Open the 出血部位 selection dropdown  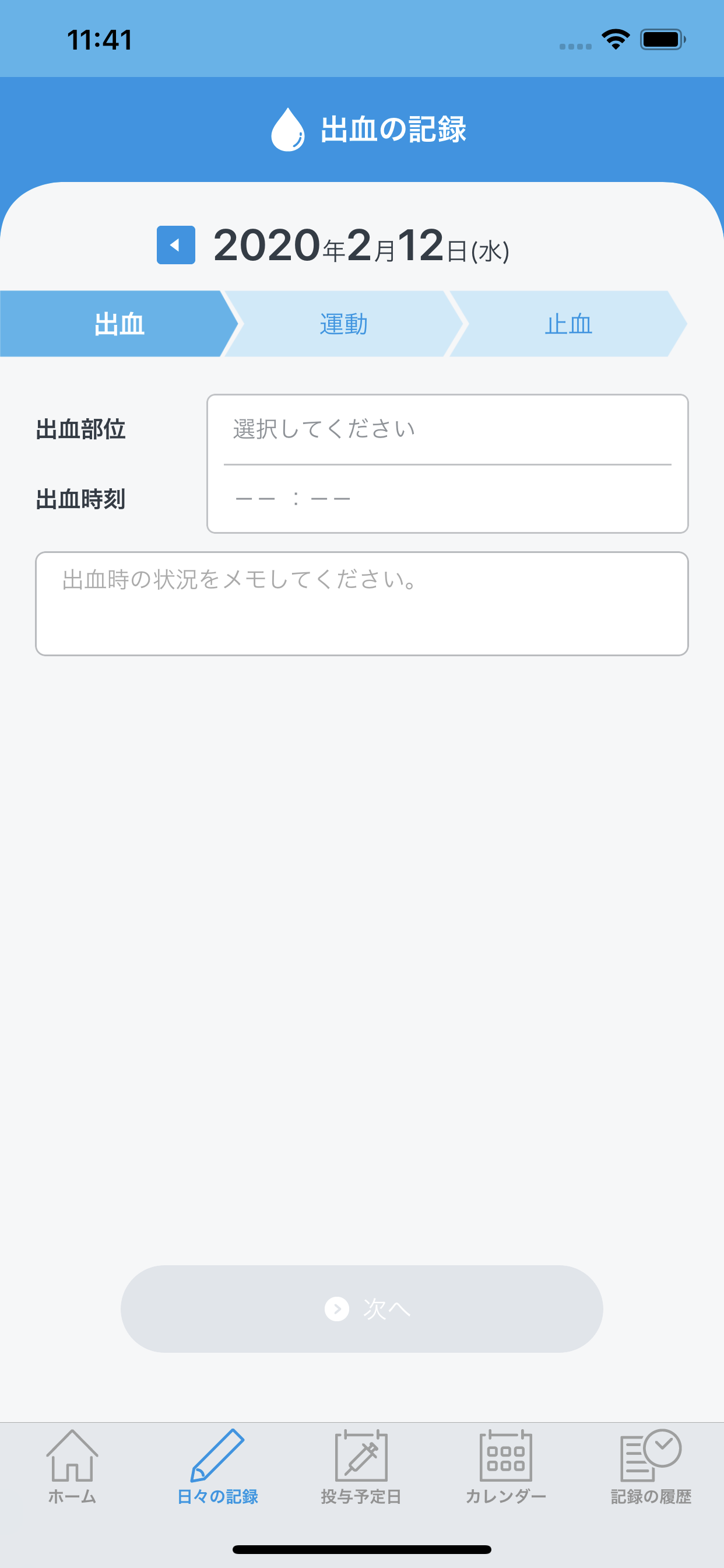pyautogui.click(x=447, y=429)
